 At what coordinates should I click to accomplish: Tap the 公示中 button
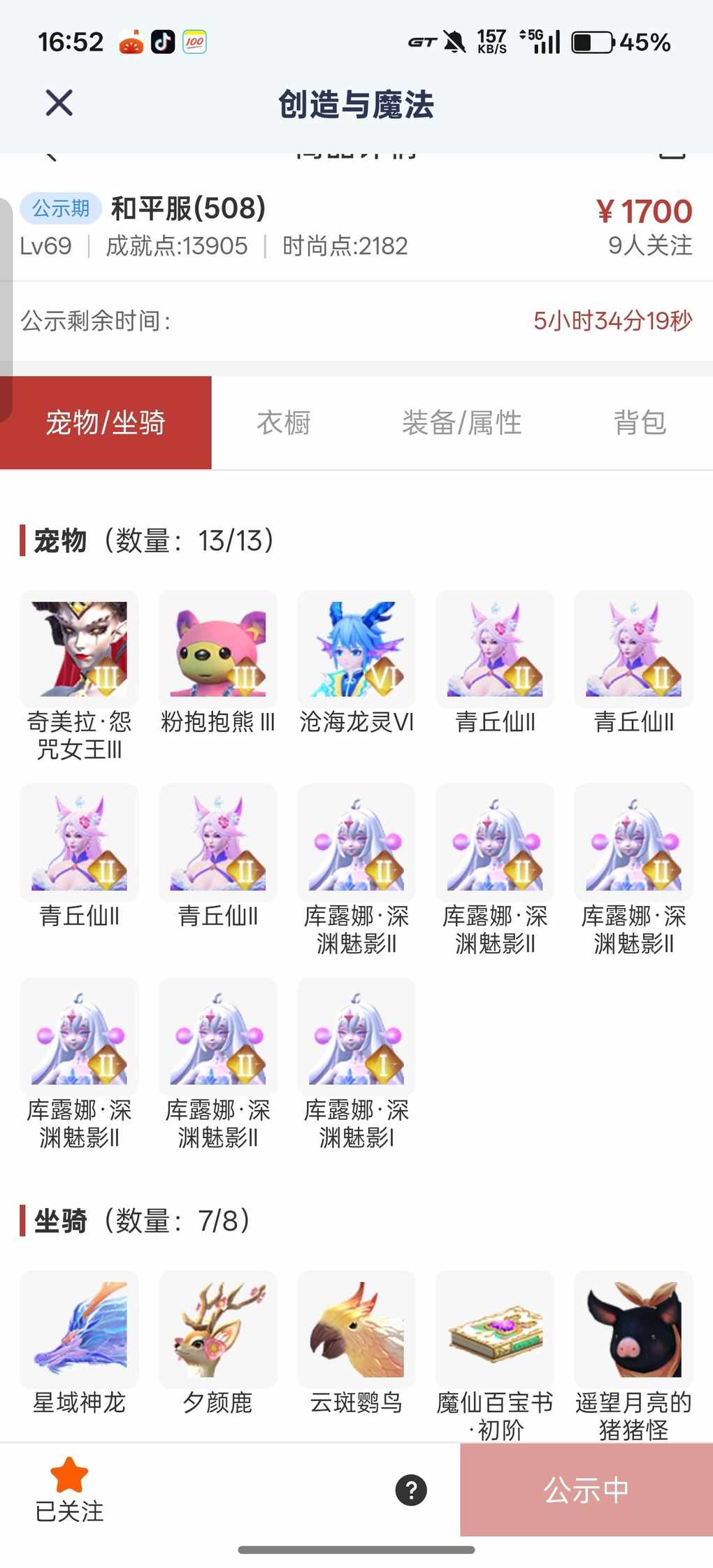coord(586,1490)
